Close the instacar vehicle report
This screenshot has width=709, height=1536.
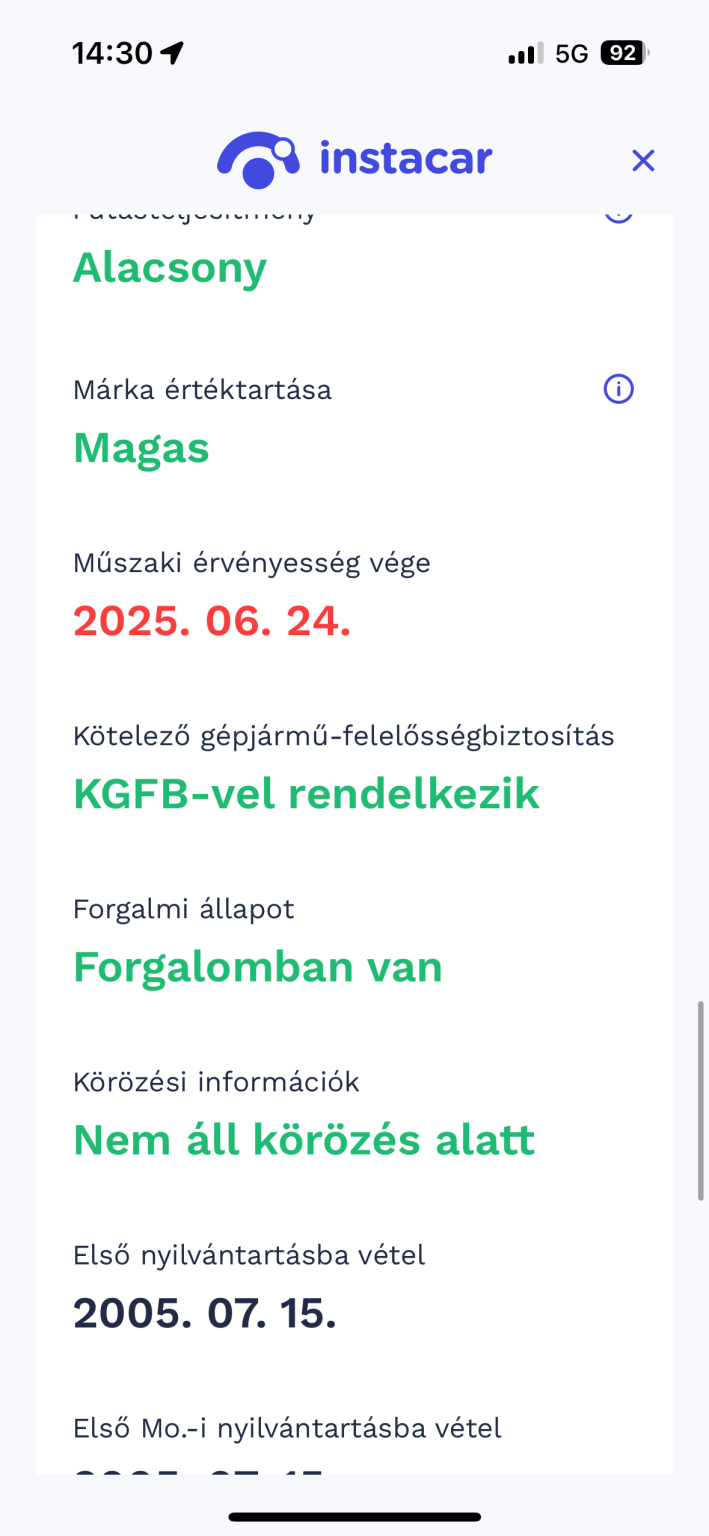click(x=642, y=160)
